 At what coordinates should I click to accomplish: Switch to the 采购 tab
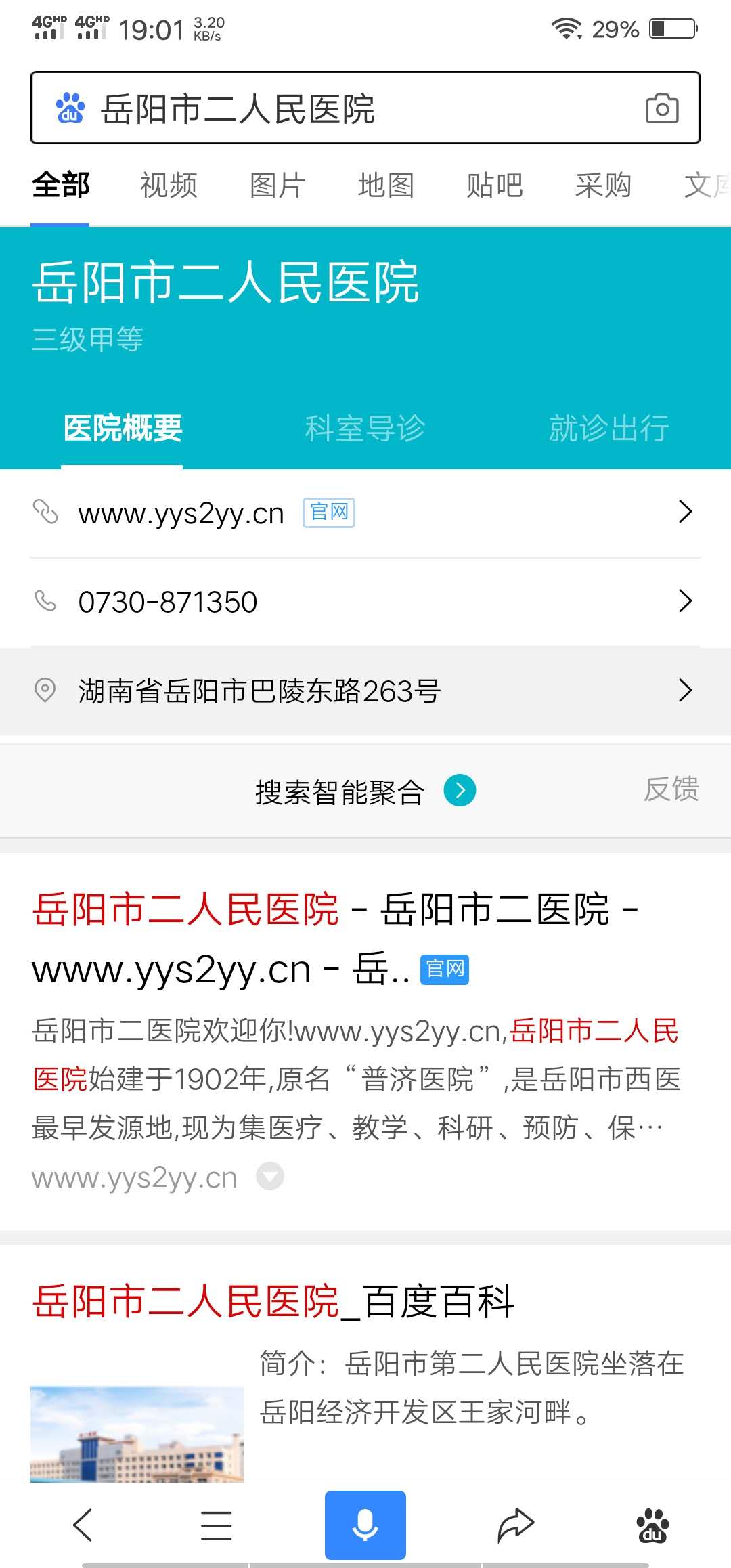point(603,185)
